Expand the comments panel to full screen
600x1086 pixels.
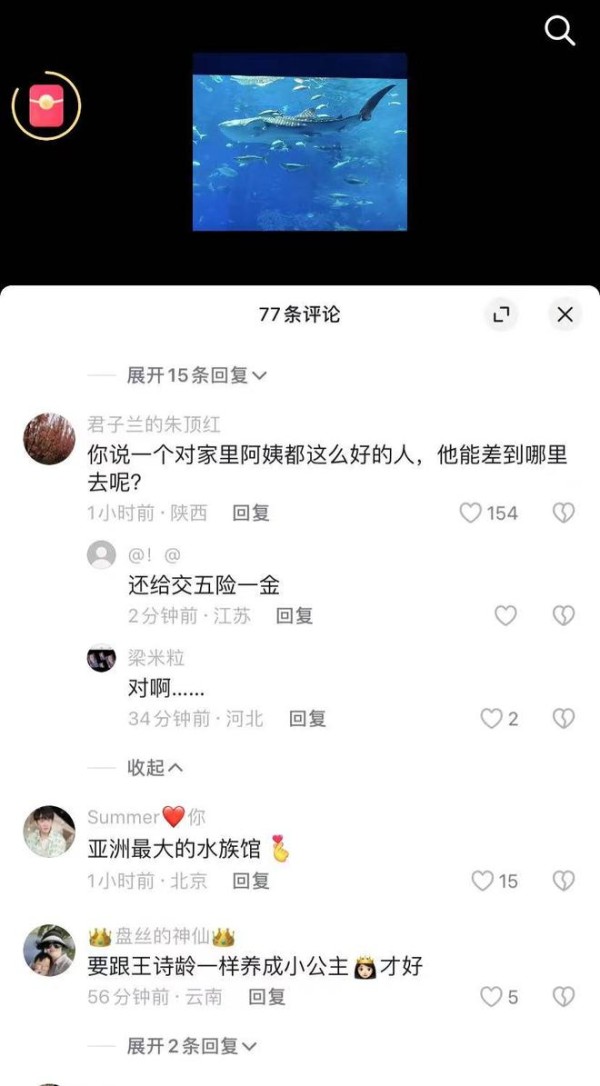click(x=500, y=315)
